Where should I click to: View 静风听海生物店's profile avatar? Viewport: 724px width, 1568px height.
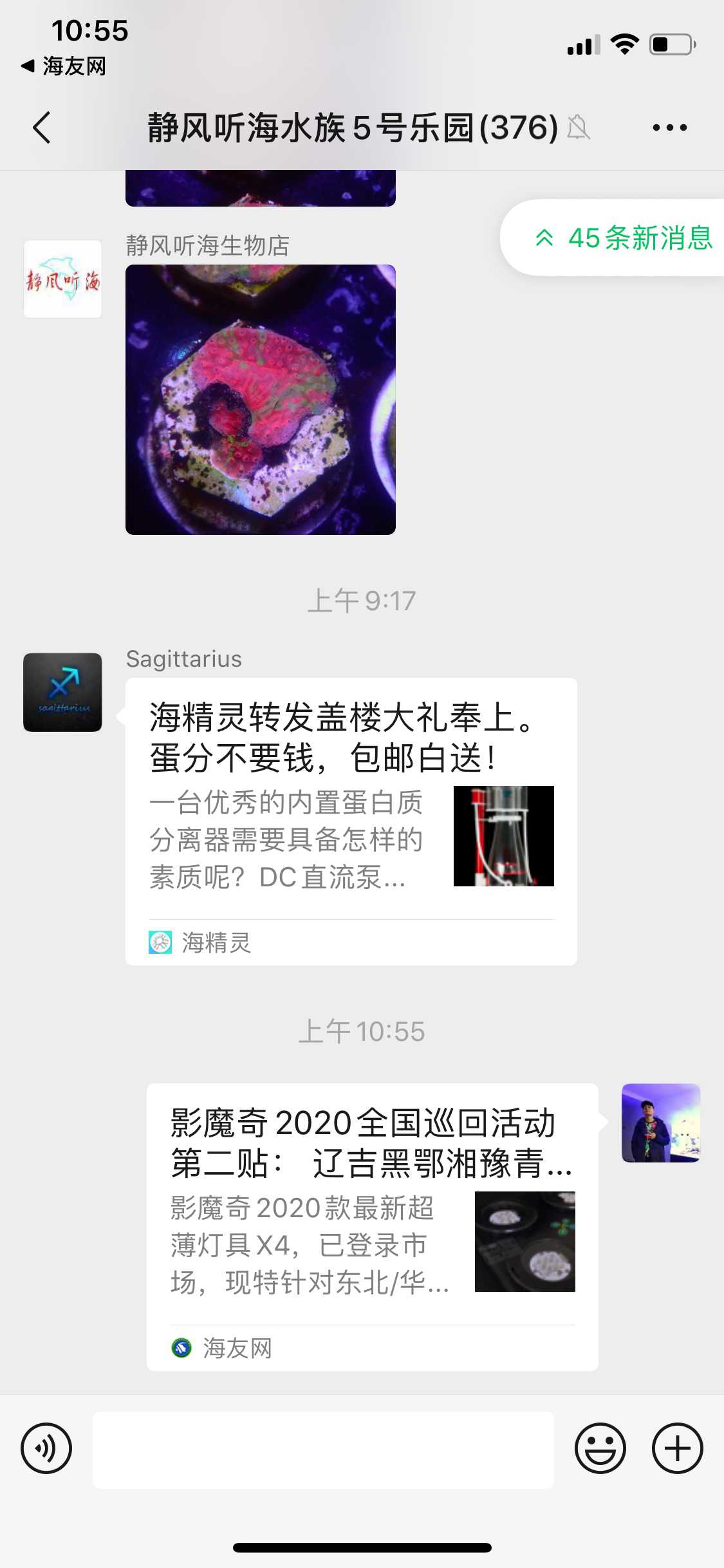tap(62, 279)
